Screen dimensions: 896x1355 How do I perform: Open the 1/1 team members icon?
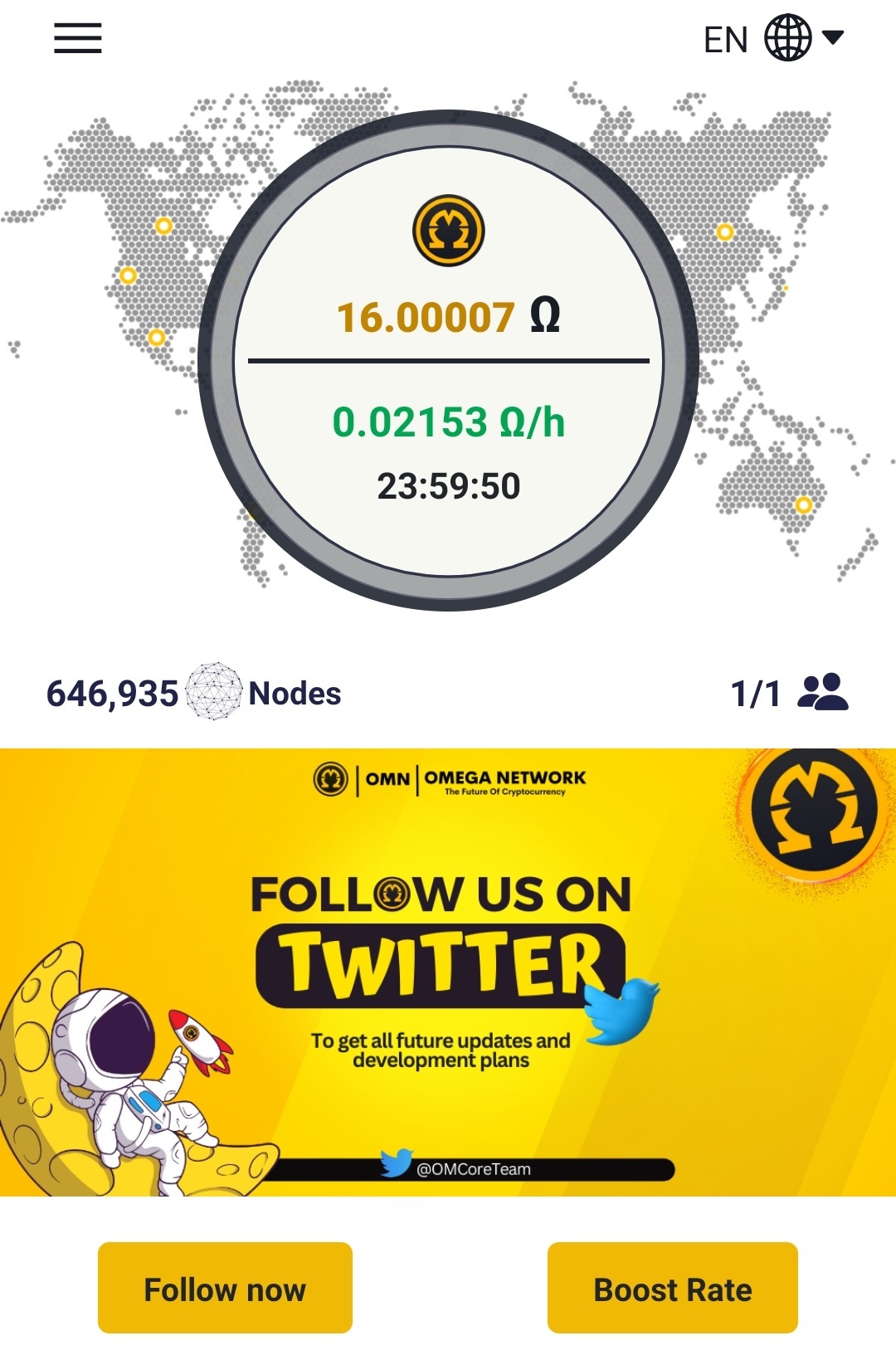[821, 693]
